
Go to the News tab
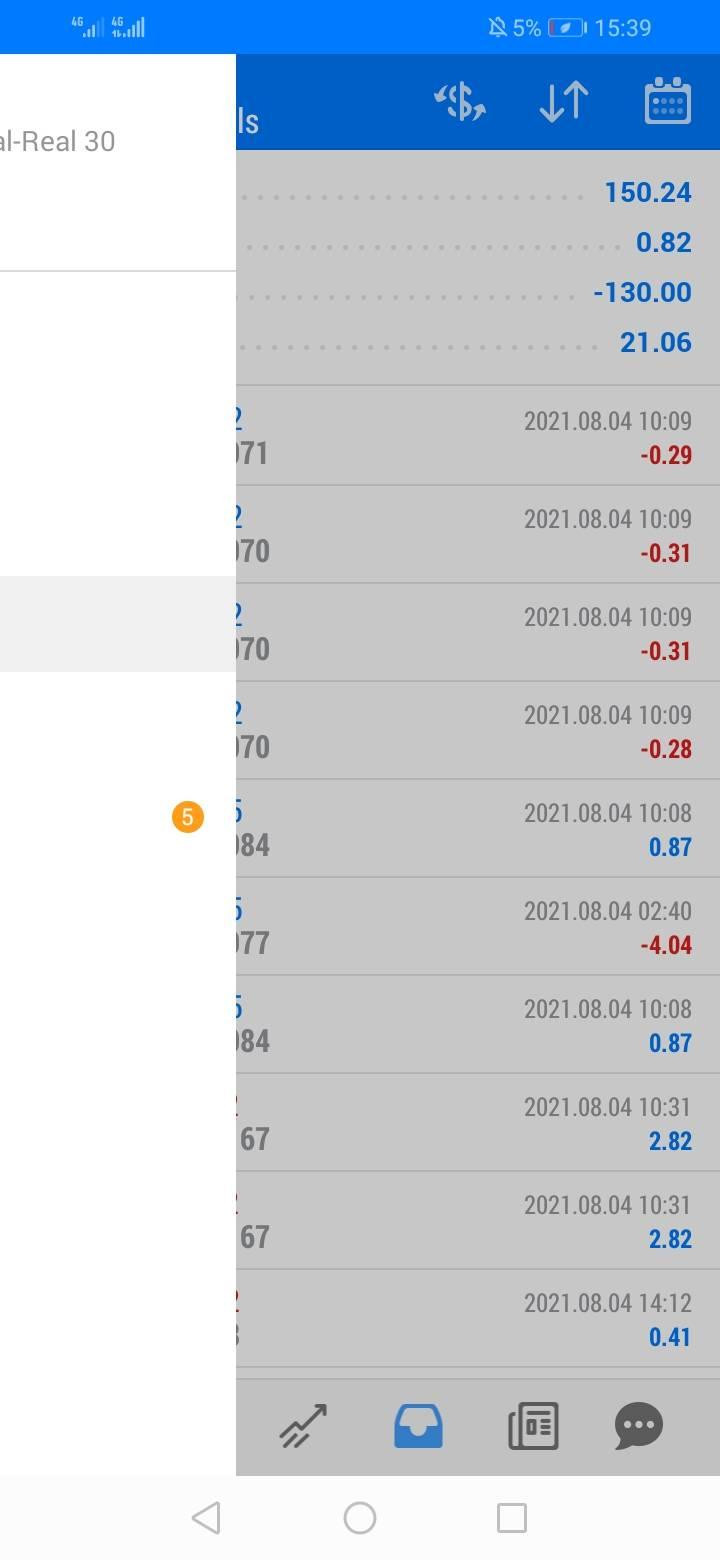(533, 1426)
